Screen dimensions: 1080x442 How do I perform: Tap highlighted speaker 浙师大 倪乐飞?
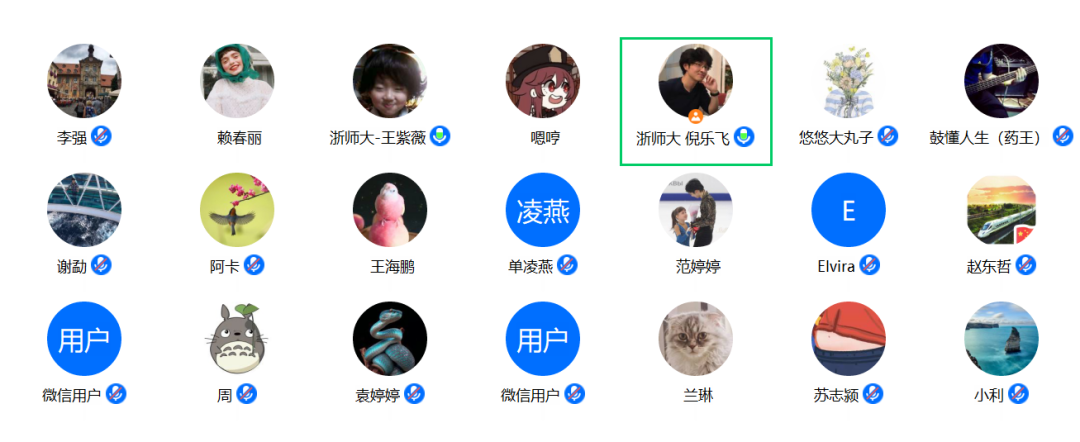click(695, 82)
